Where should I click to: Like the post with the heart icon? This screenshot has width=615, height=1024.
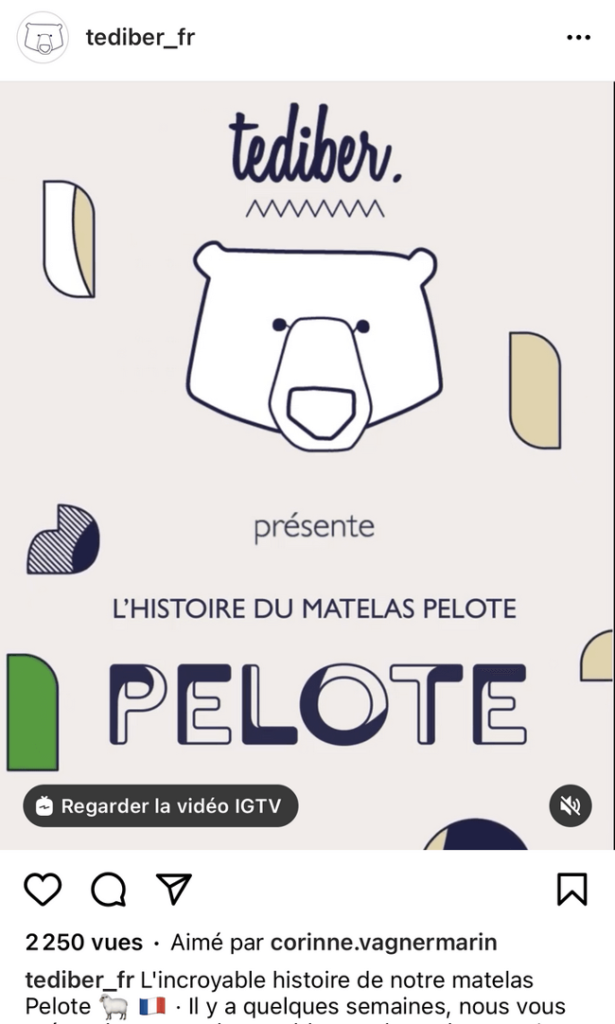pos(43,889)
